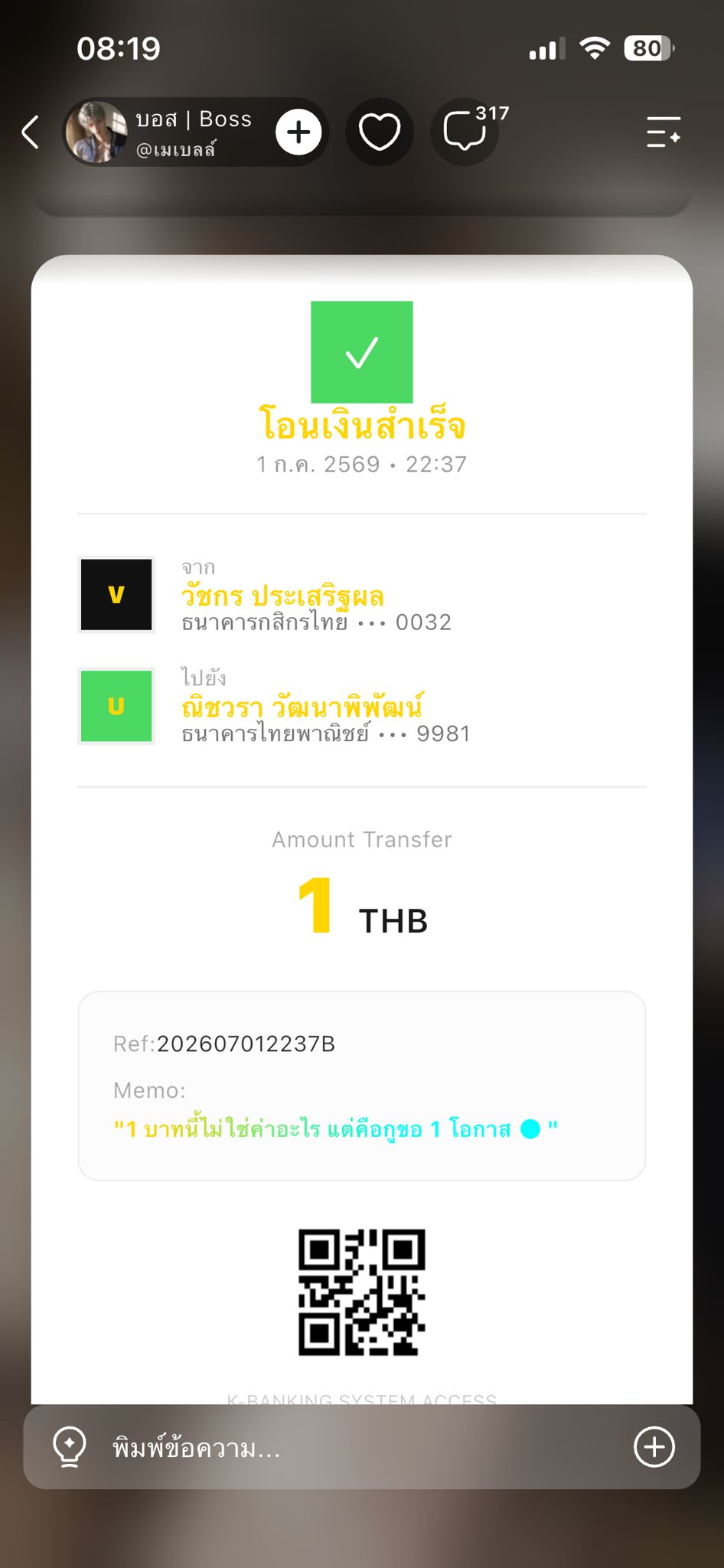Open the sparkle list menu icon
724x1568 pixels.
pyautogui.click(x=663, y=132)
